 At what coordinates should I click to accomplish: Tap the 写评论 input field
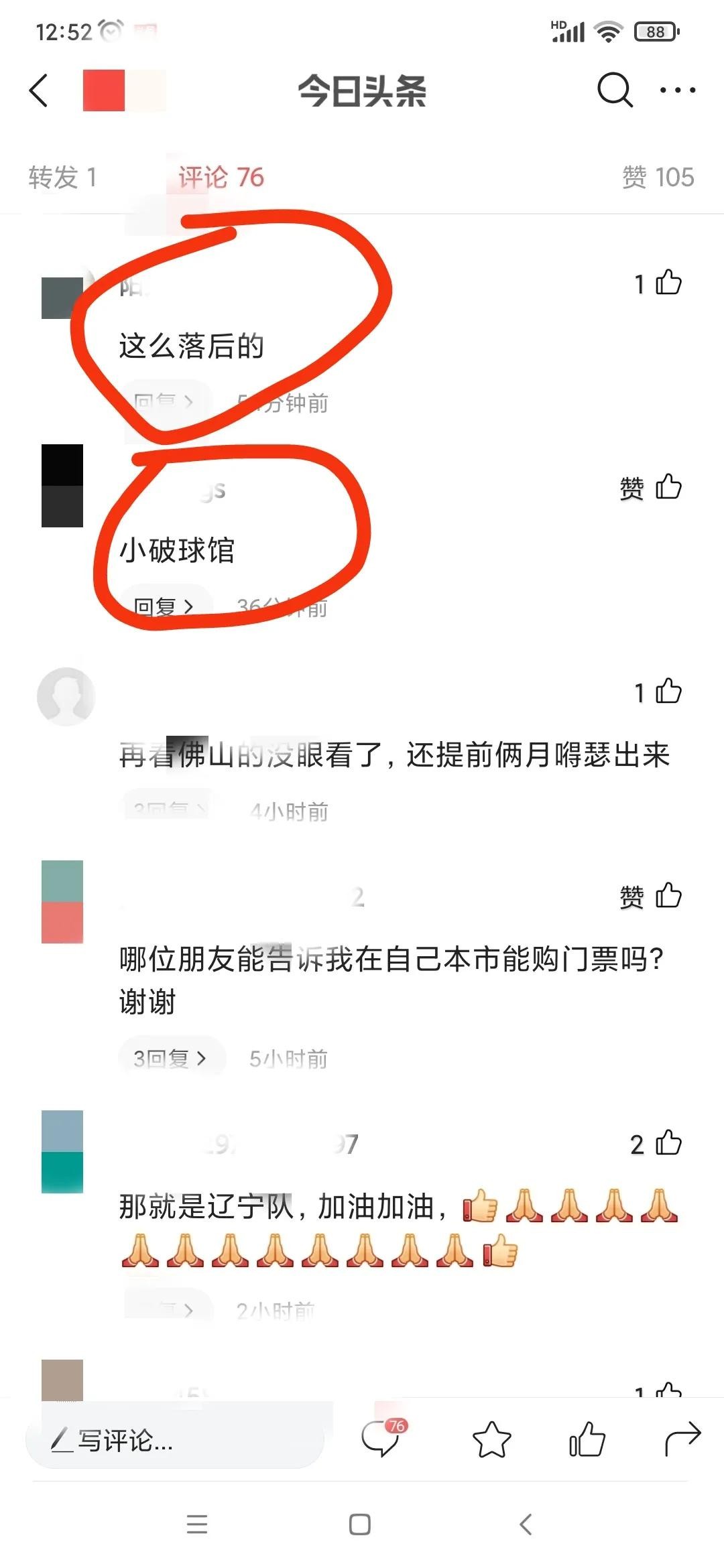pyautogui.click(x=174, y=1440)
